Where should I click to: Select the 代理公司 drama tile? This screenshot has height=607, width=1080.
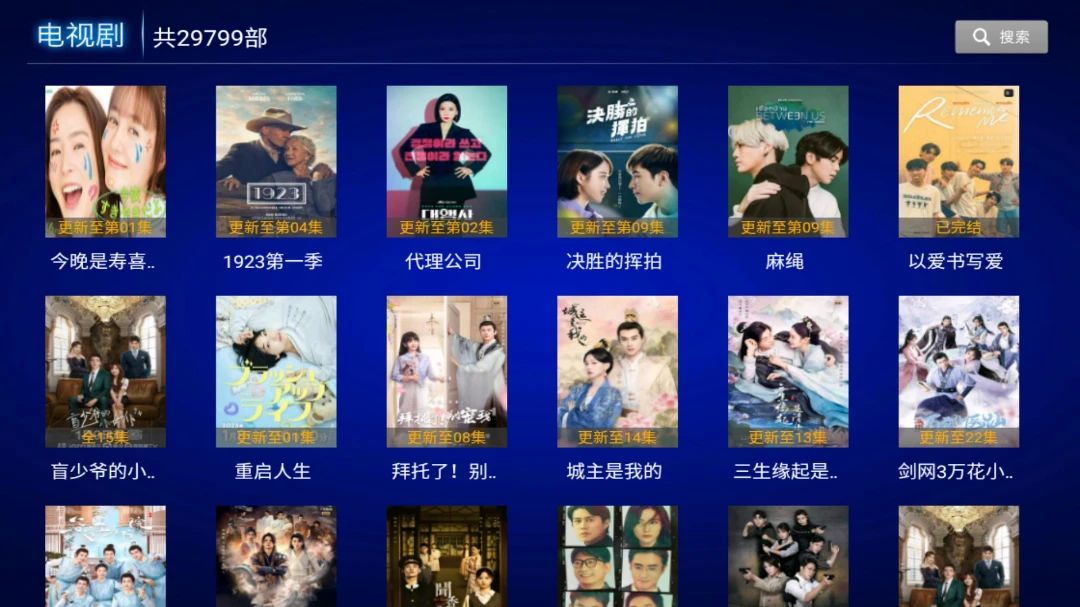coord(446,162)
